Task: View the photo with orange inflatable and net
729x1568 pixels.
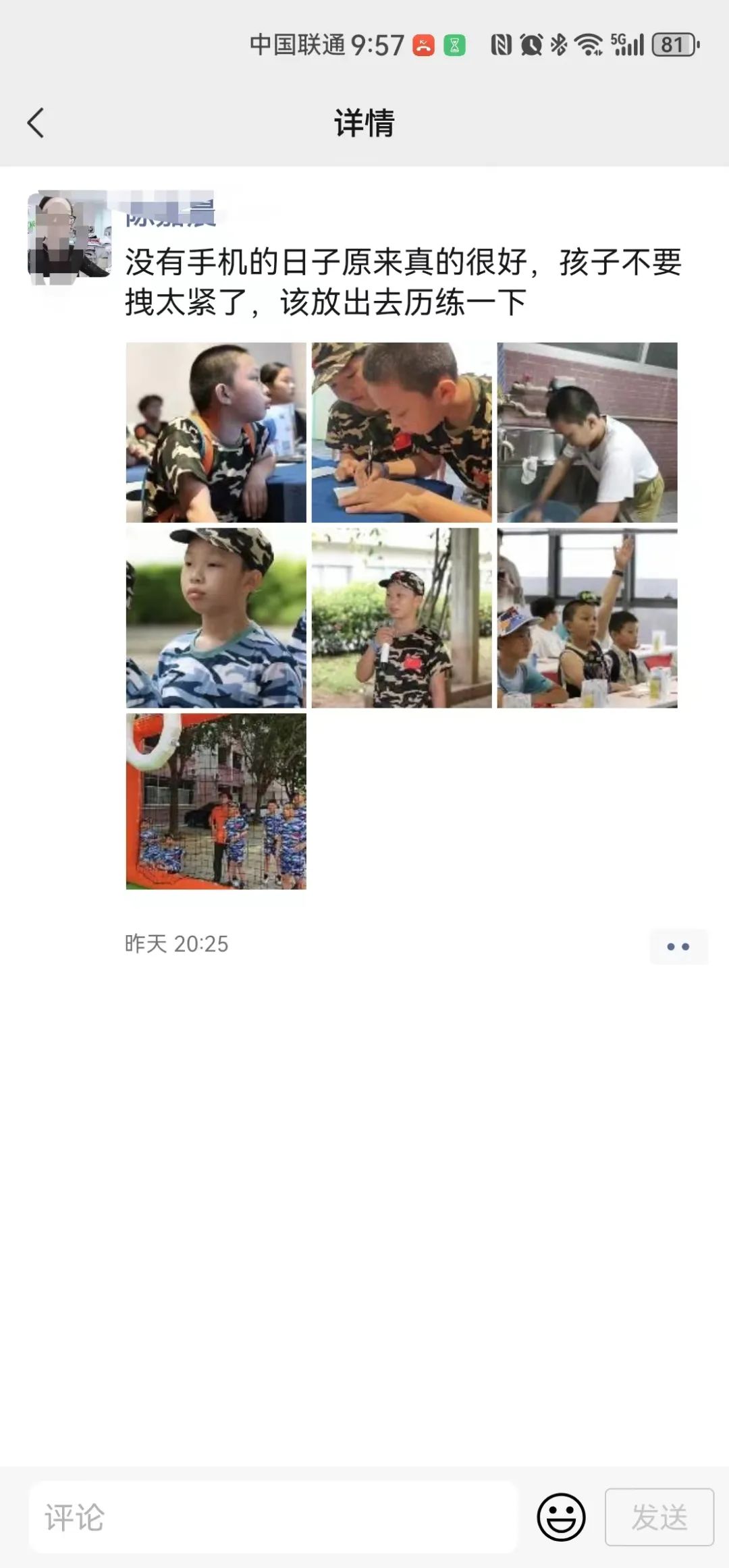Action: coord(216,802)
